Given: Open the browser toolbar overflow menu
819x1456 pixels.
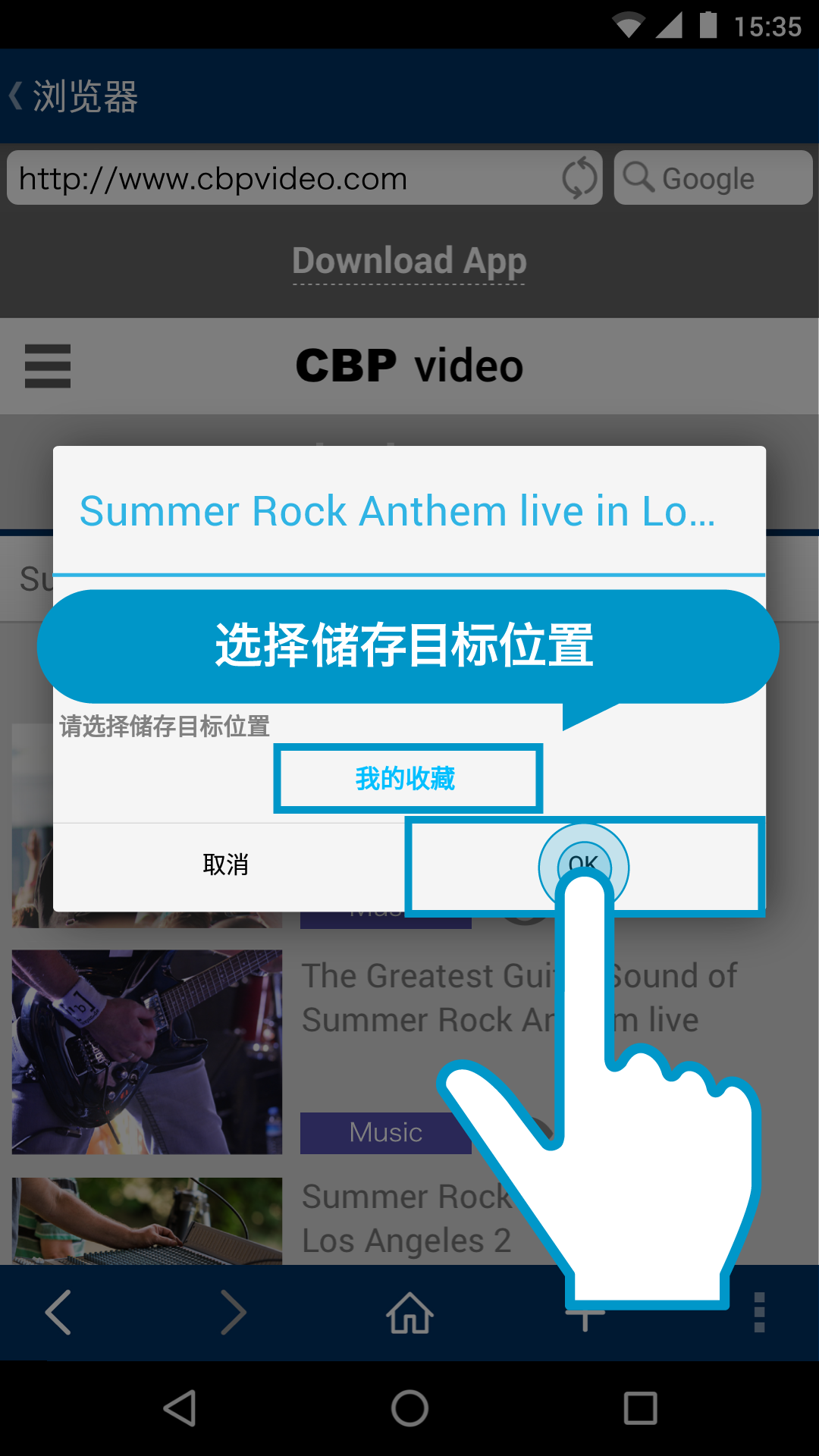Looking at the screenshot, I should tap(759, 1312).
